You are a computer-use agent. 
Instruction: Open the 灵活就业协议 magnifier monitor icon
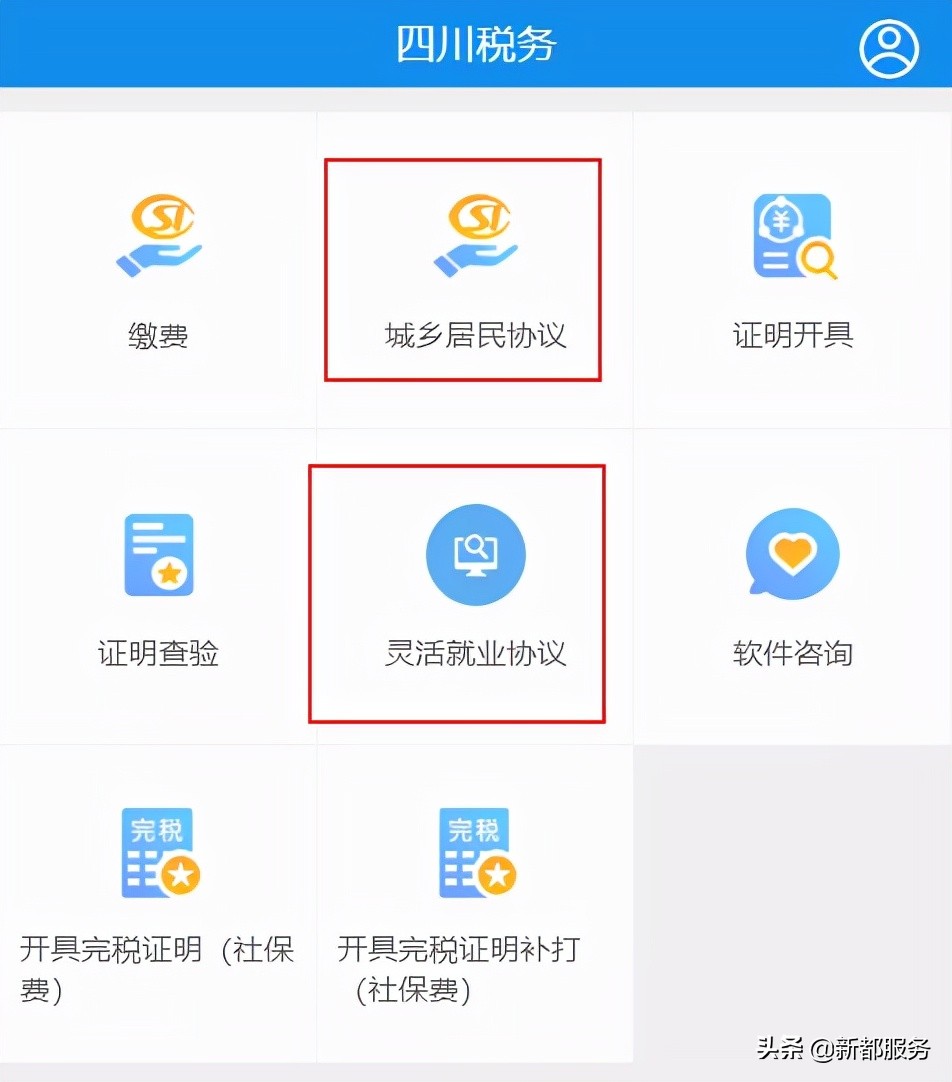pos(476,555)
